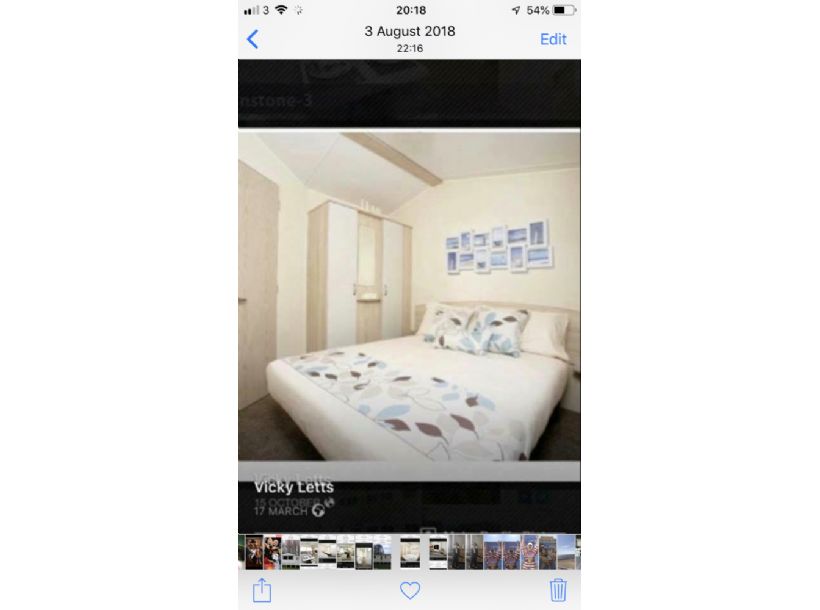The width and height of the screenshot is (820, 610).
Task: Favorite this photo with the heart icon
Action: tap(410, 590)
